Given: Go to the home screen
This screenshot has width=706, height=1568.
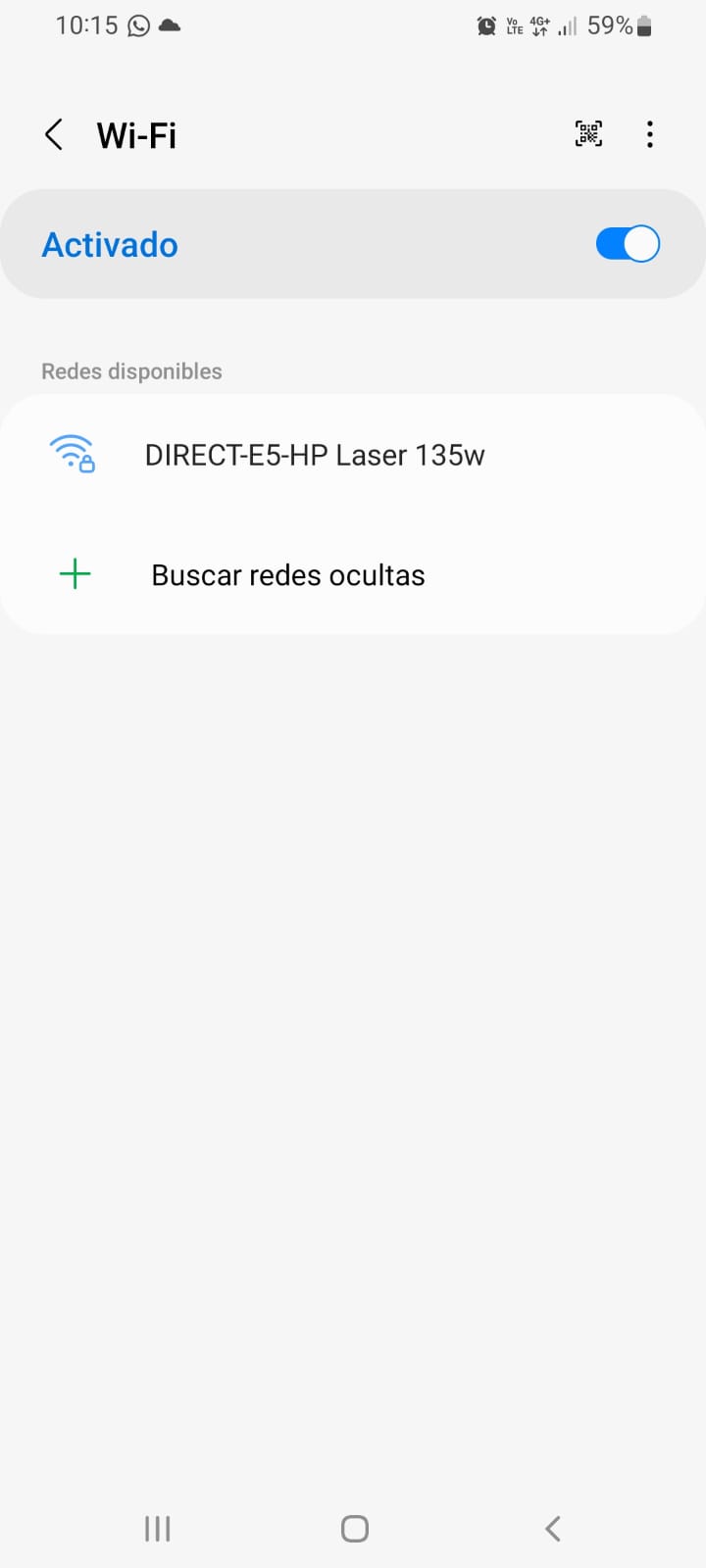Looking at the screenshot, I should (354, 1528).
